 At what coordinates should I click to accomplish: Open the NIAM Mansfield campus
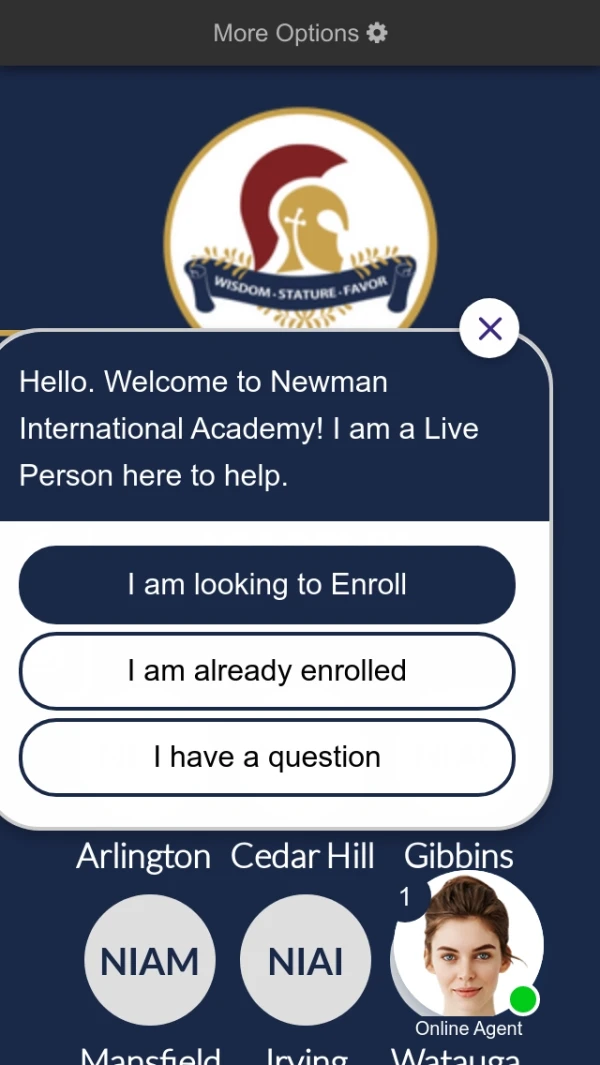coord(150,960)
